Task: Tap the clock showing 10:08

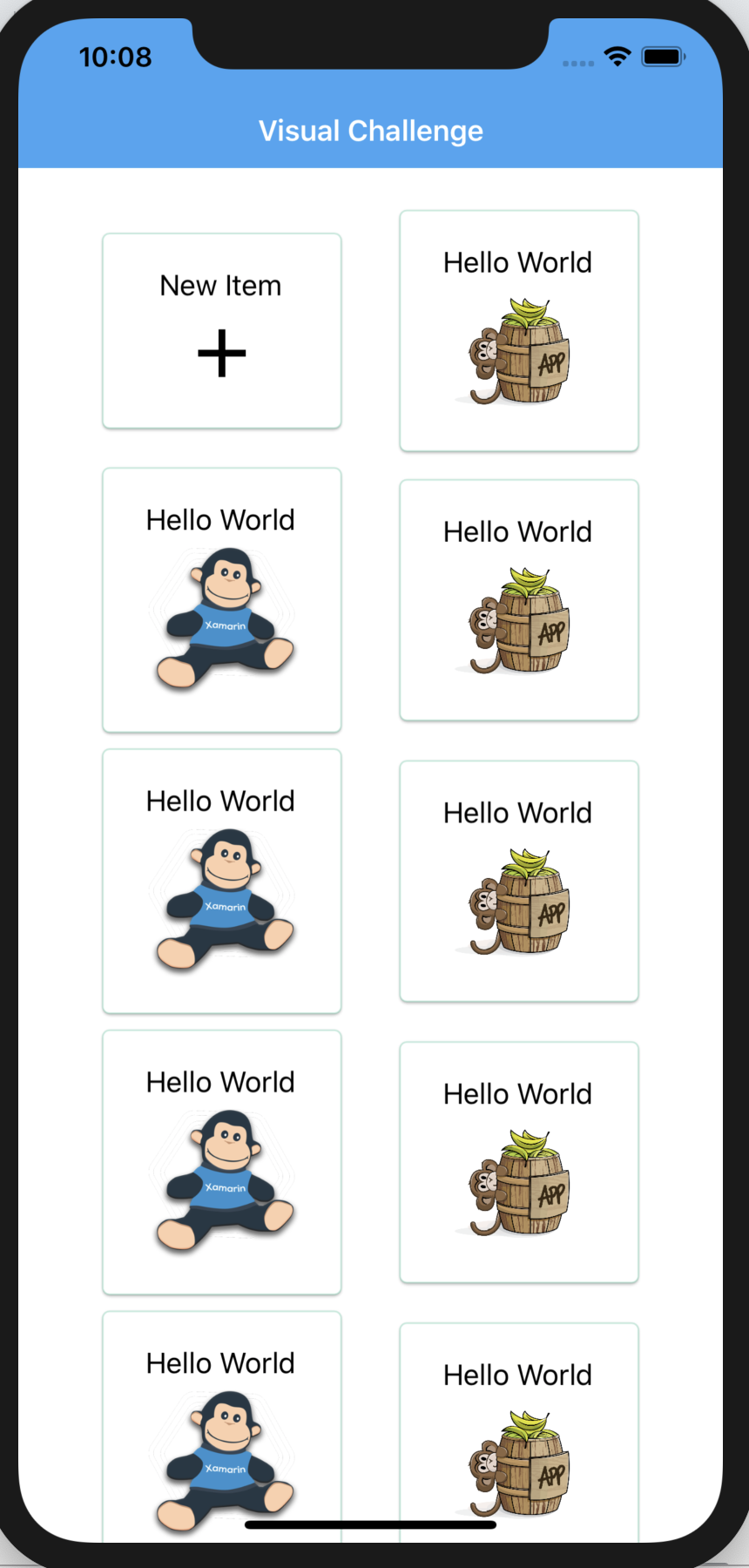Action: point(115,57)
